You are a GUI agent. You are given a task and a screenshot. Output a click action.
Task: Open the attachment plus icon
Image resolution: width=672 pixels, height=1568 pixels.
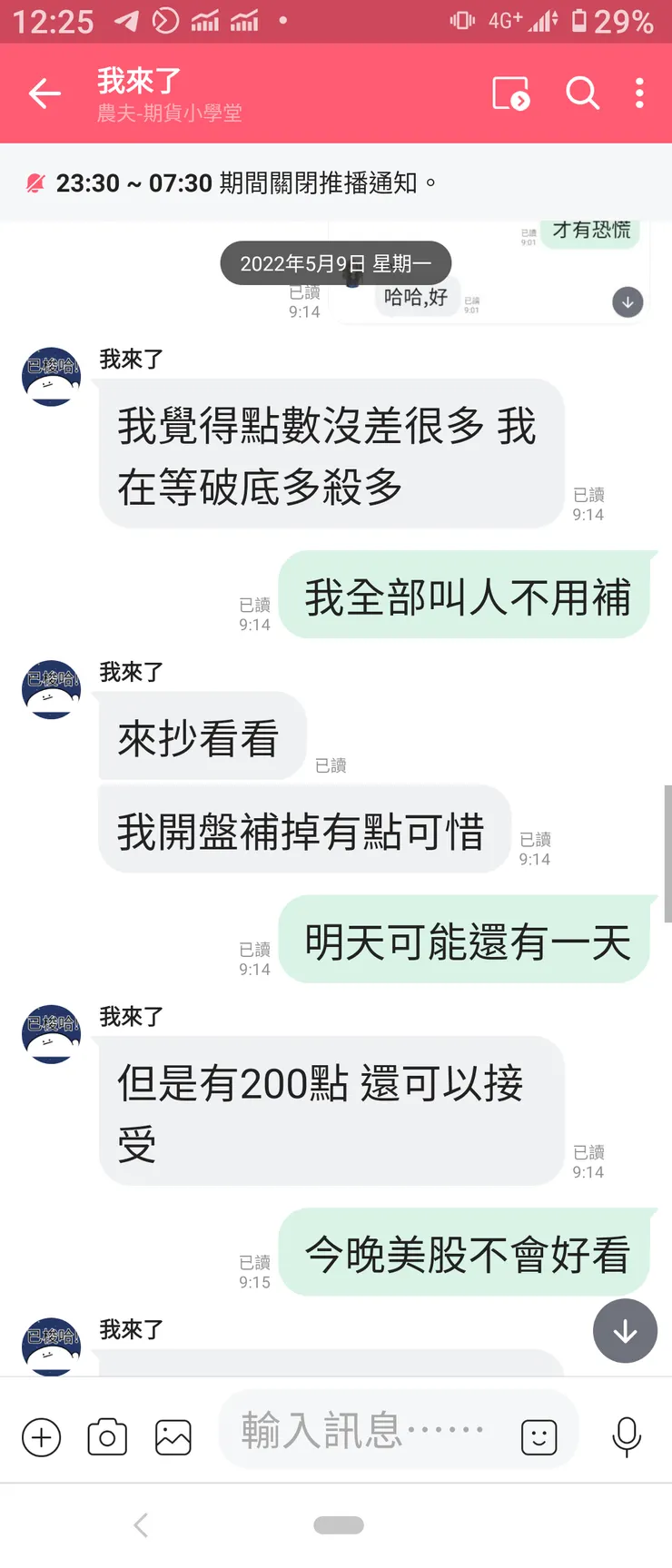41,1437
